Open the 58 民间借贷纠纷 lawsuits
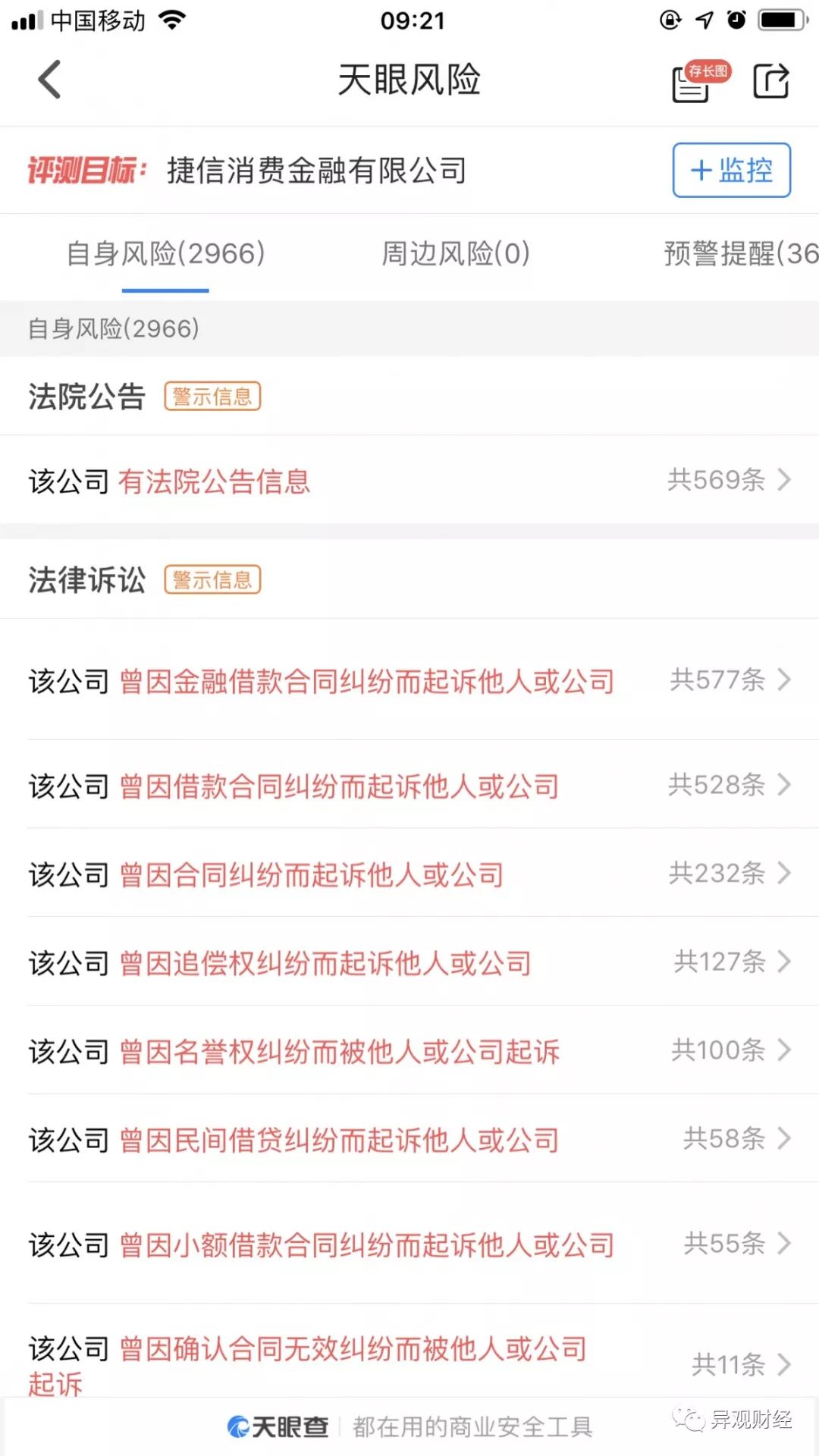819x1456 pixels. [409, 1139]
